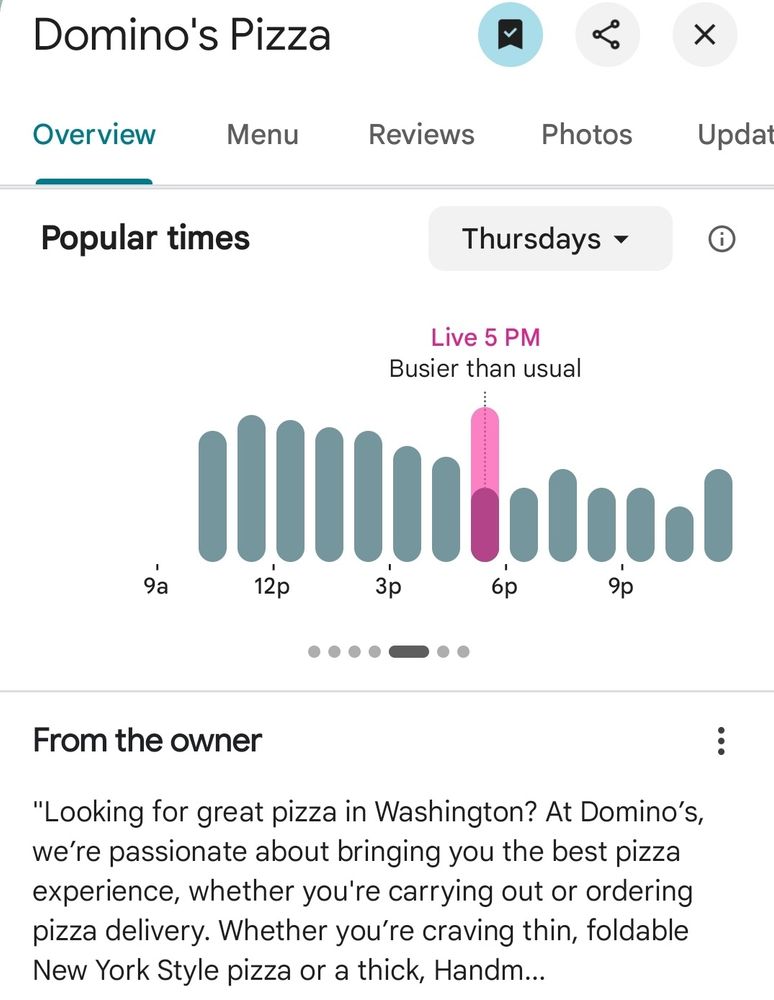Open the Reviews tab
The image size is (774, 1000).
421,135
